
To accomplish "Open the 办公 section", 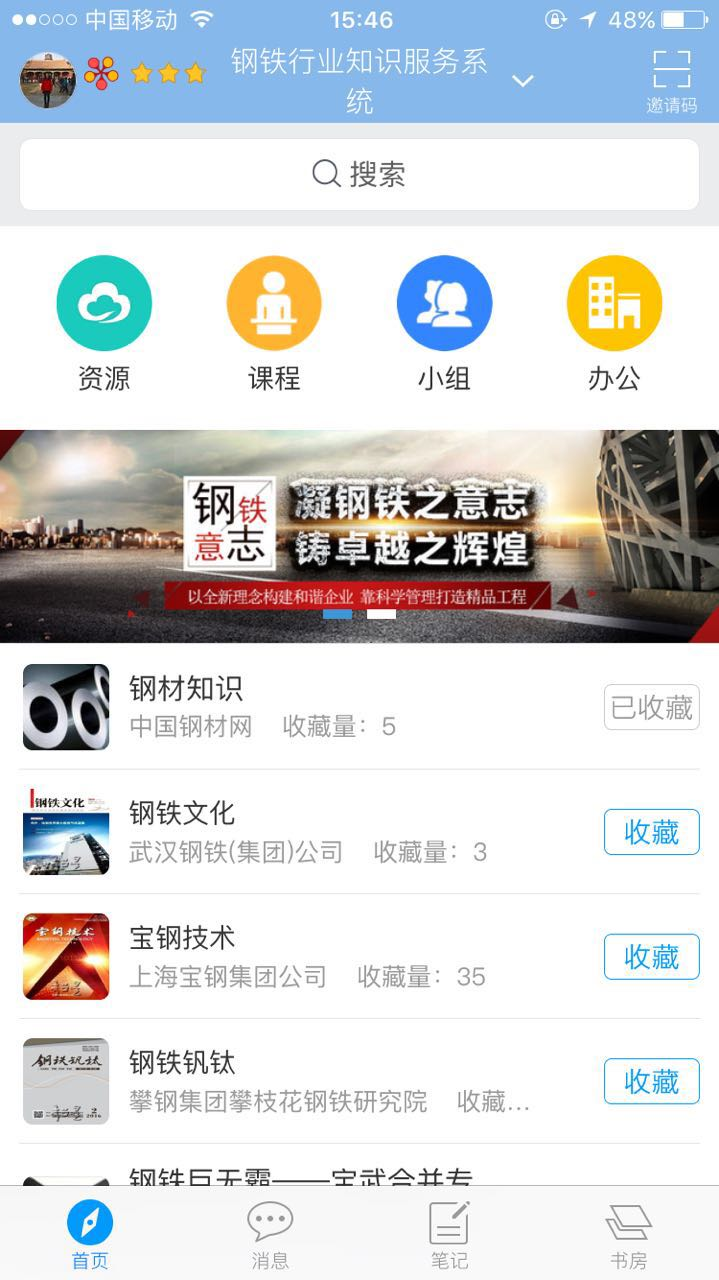I will click(614, 322).
